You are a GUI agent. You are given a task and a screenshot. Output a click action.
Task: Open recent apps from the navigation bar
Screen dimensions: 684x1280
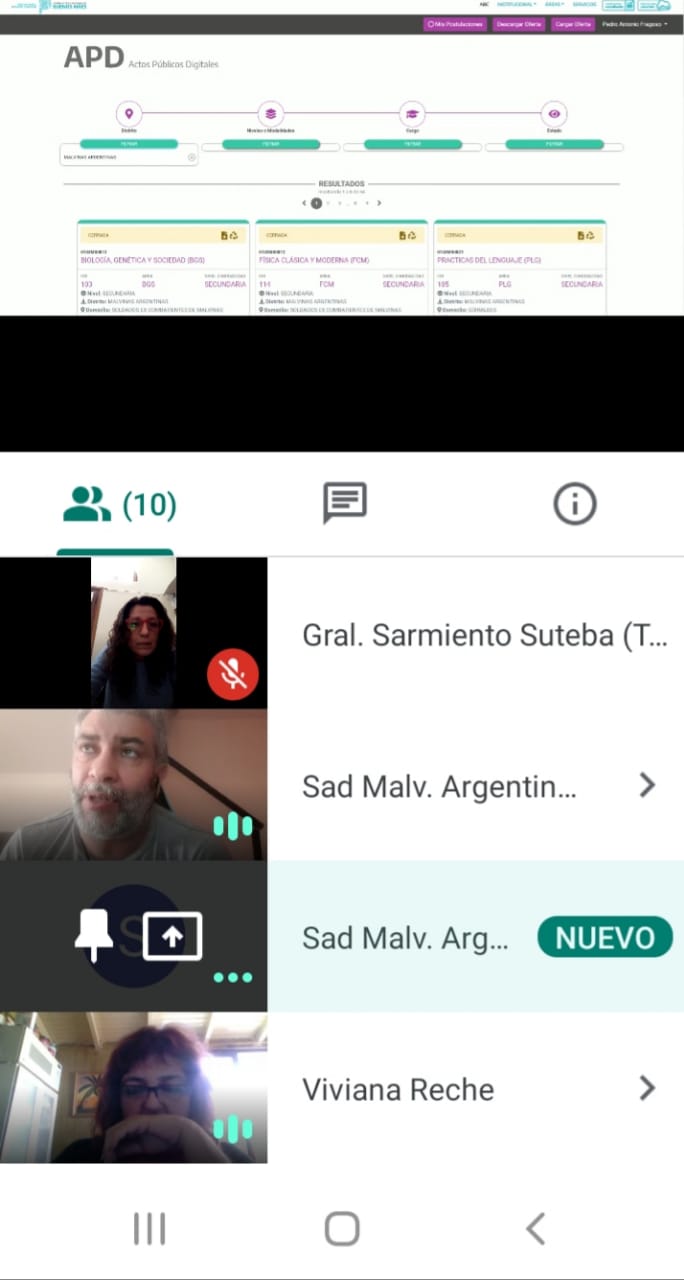(149, 1228)
